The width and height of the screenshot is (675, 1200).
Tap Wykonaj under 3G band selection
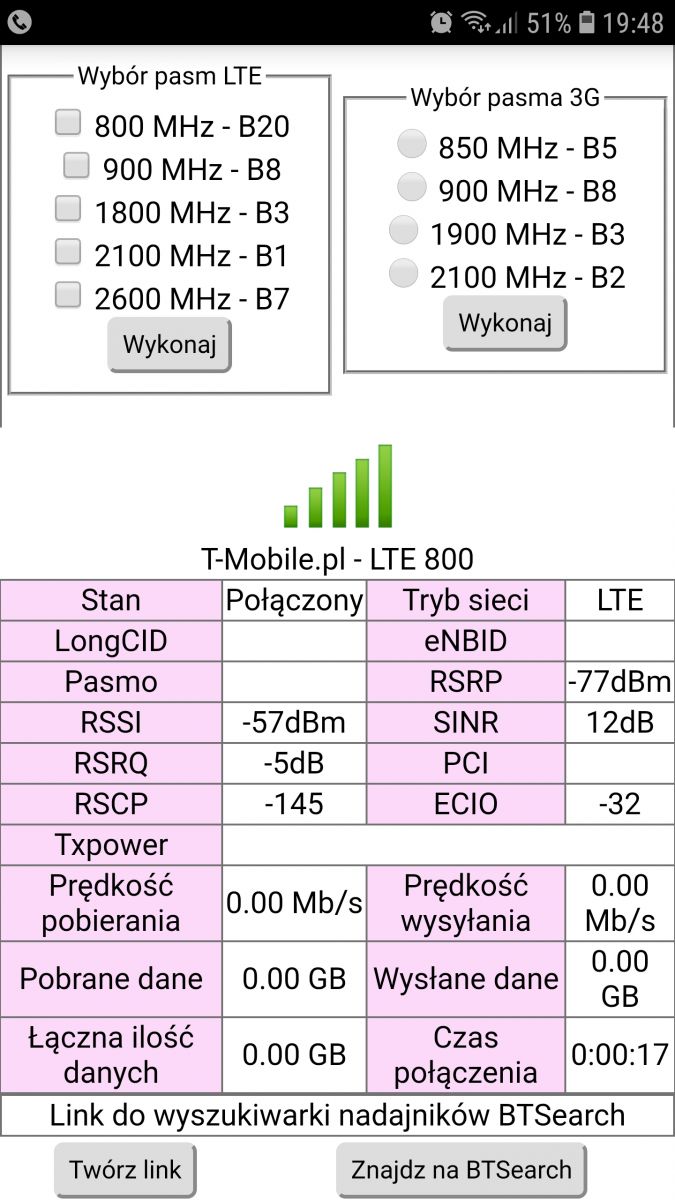pyautogui.click(x=505, y=323)
